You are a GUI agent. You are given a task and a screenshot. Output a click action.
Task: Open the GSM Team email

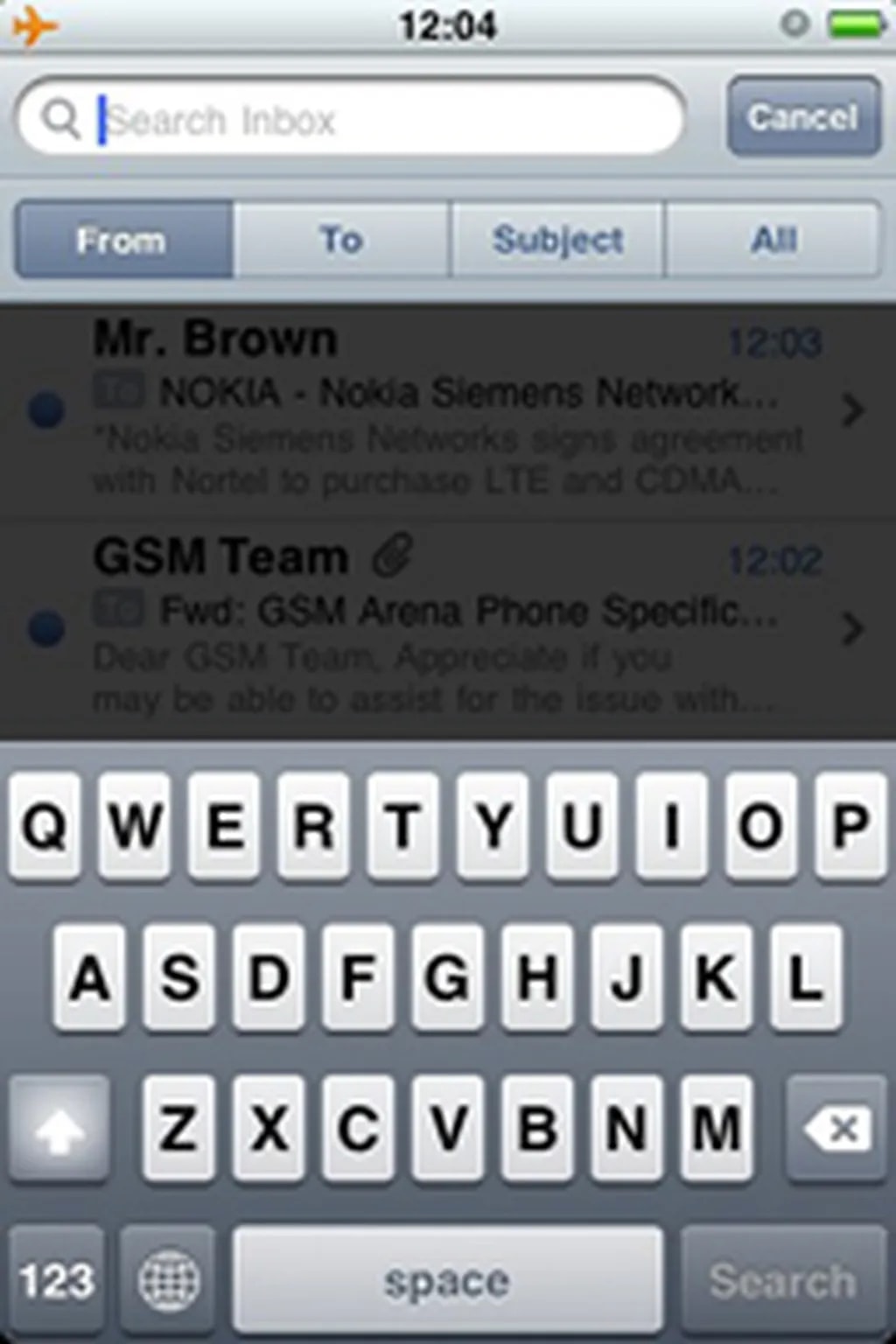tap(446, 628)
